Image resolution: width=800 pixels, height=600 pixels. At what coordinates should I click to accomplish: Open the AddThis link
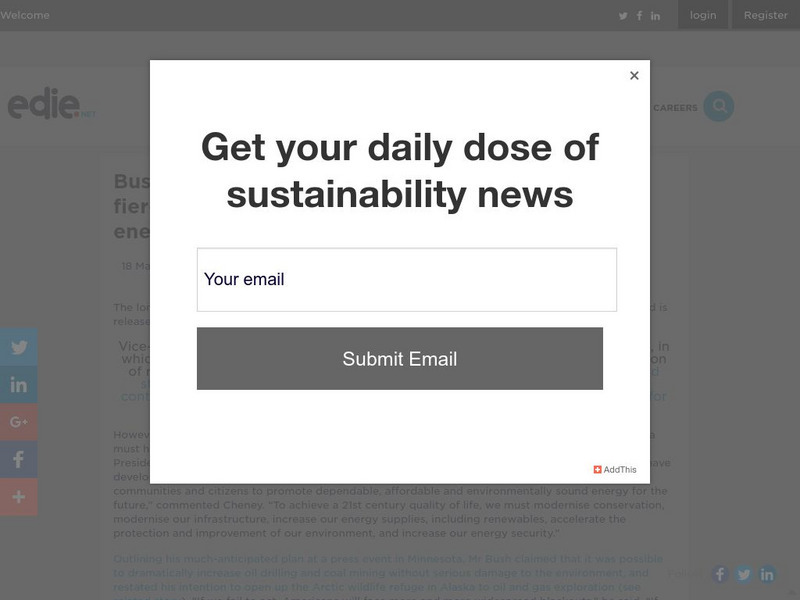click(x=615, y=469)
